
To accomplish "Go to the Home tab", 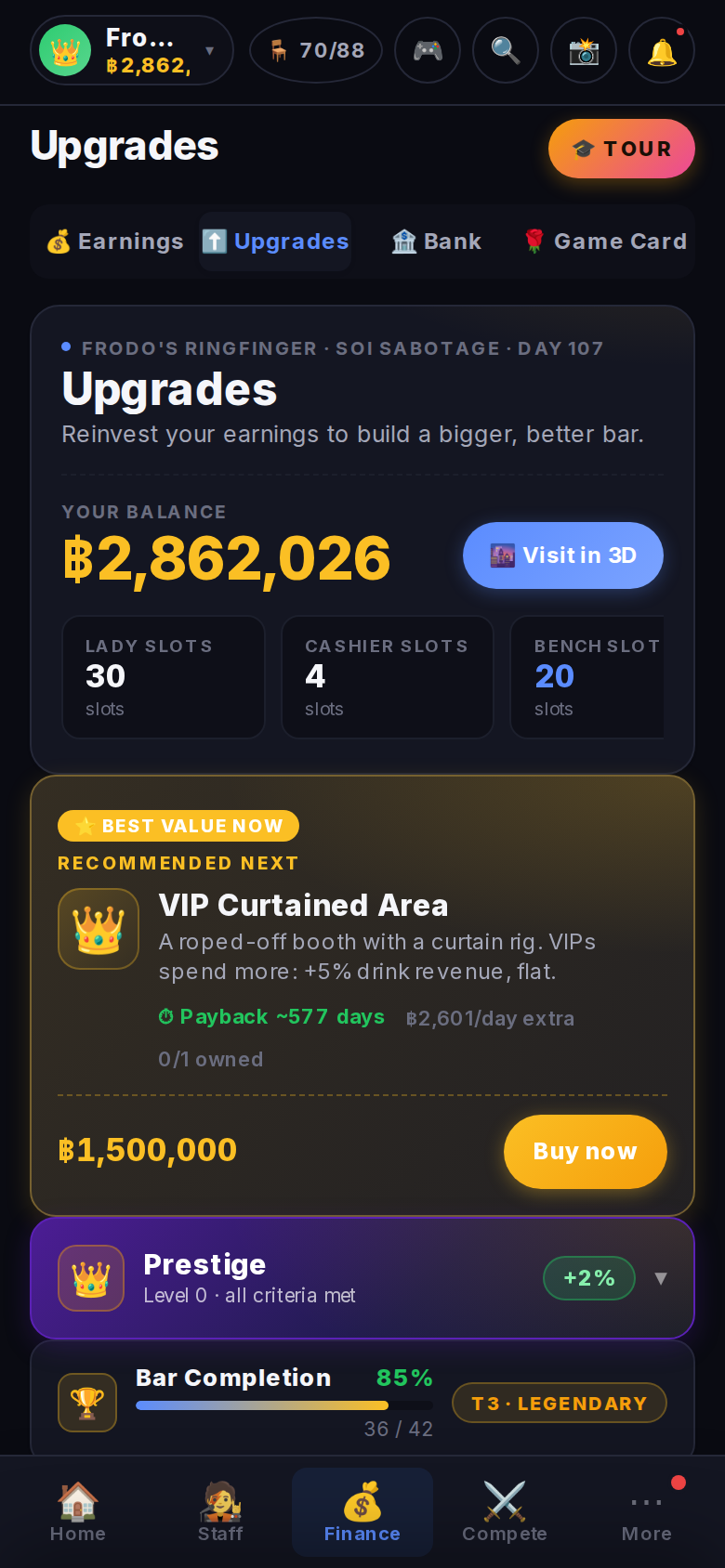I will click(x=78, y=1512).
